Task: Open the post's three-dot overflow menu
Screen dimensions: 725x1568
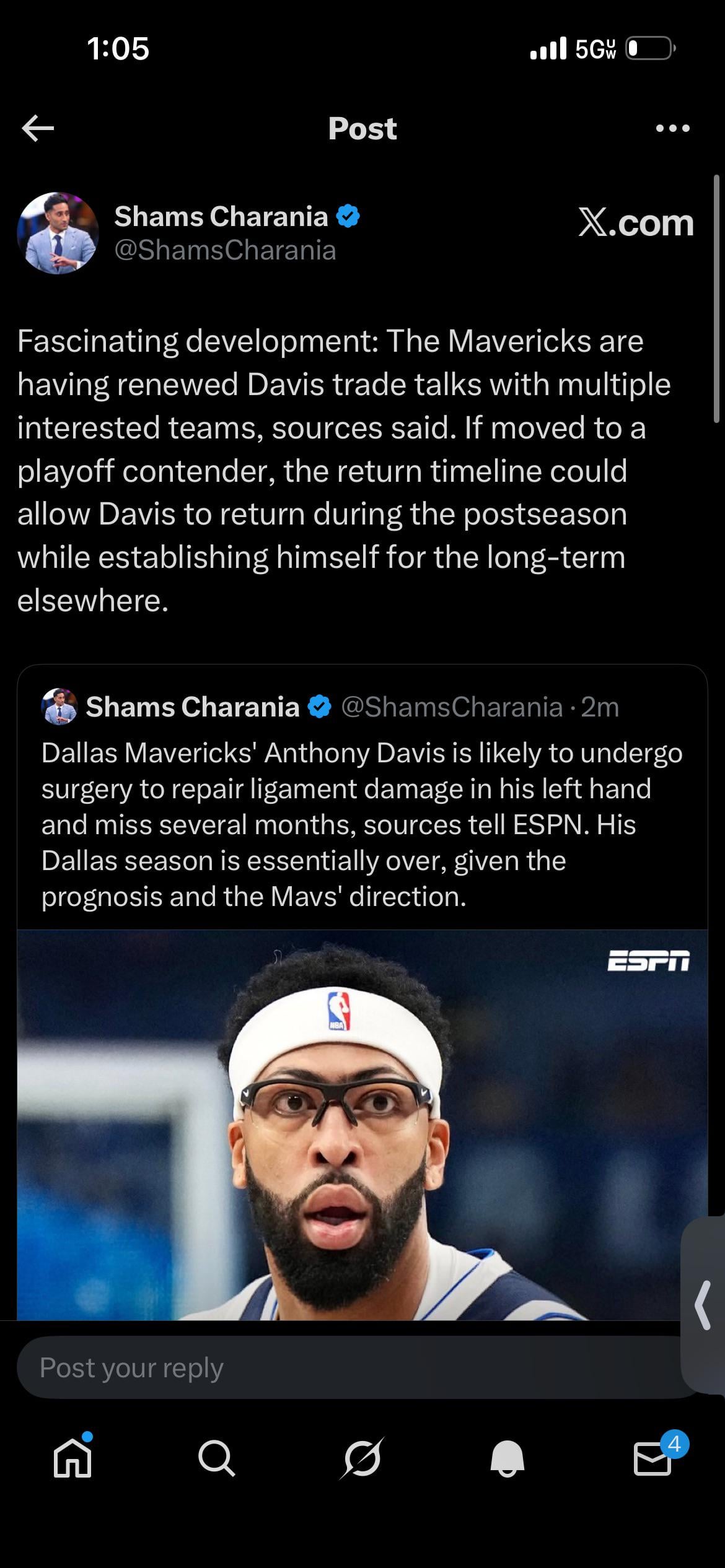Action: click(672, 128)
